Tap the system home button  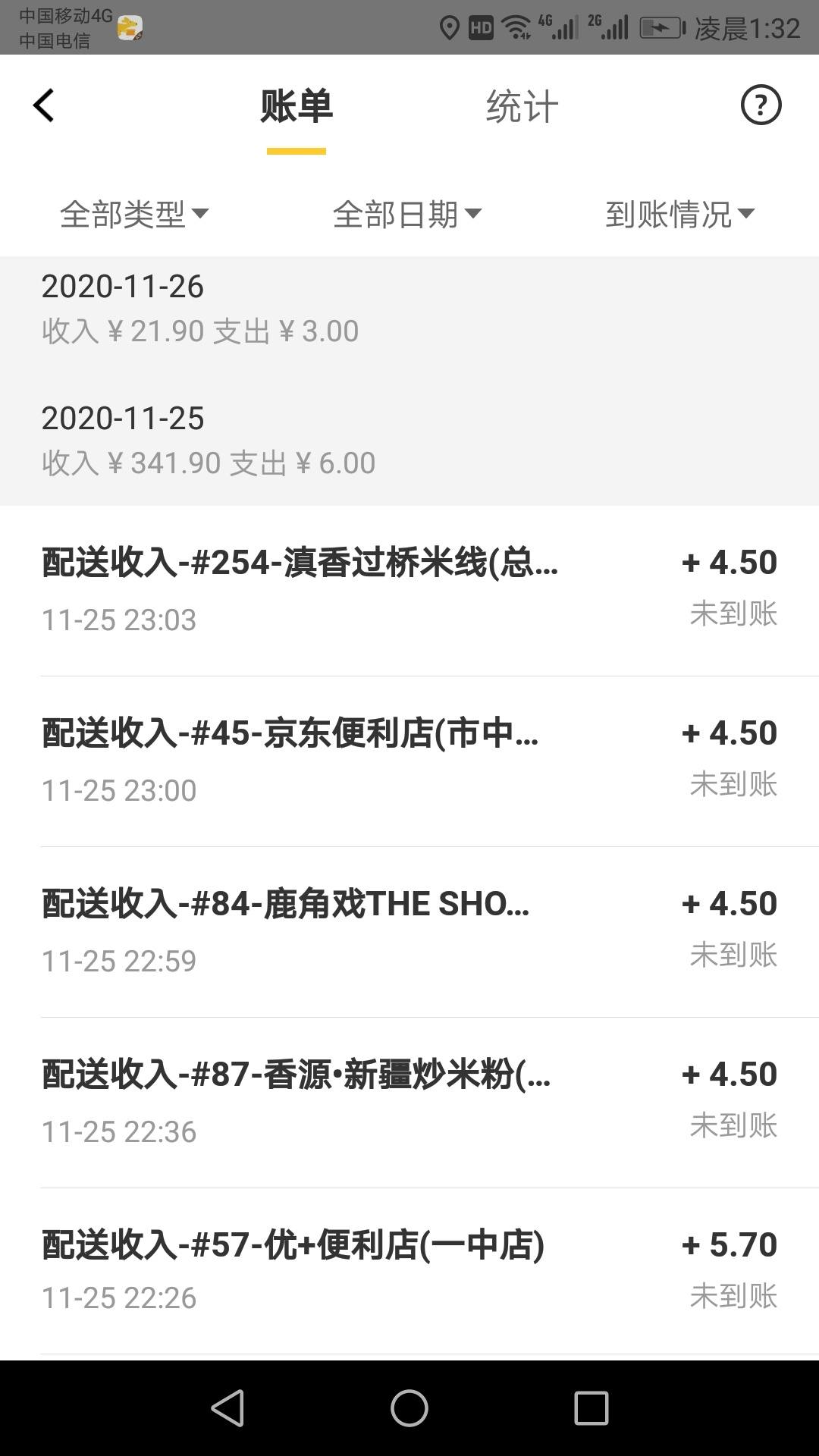409,1409
